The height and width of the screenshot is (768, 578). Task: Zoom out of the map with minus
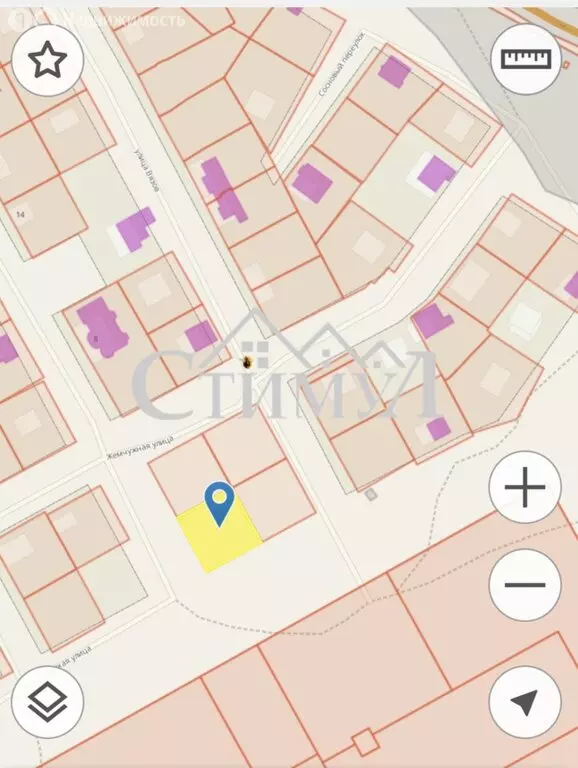tap(525, 585)
